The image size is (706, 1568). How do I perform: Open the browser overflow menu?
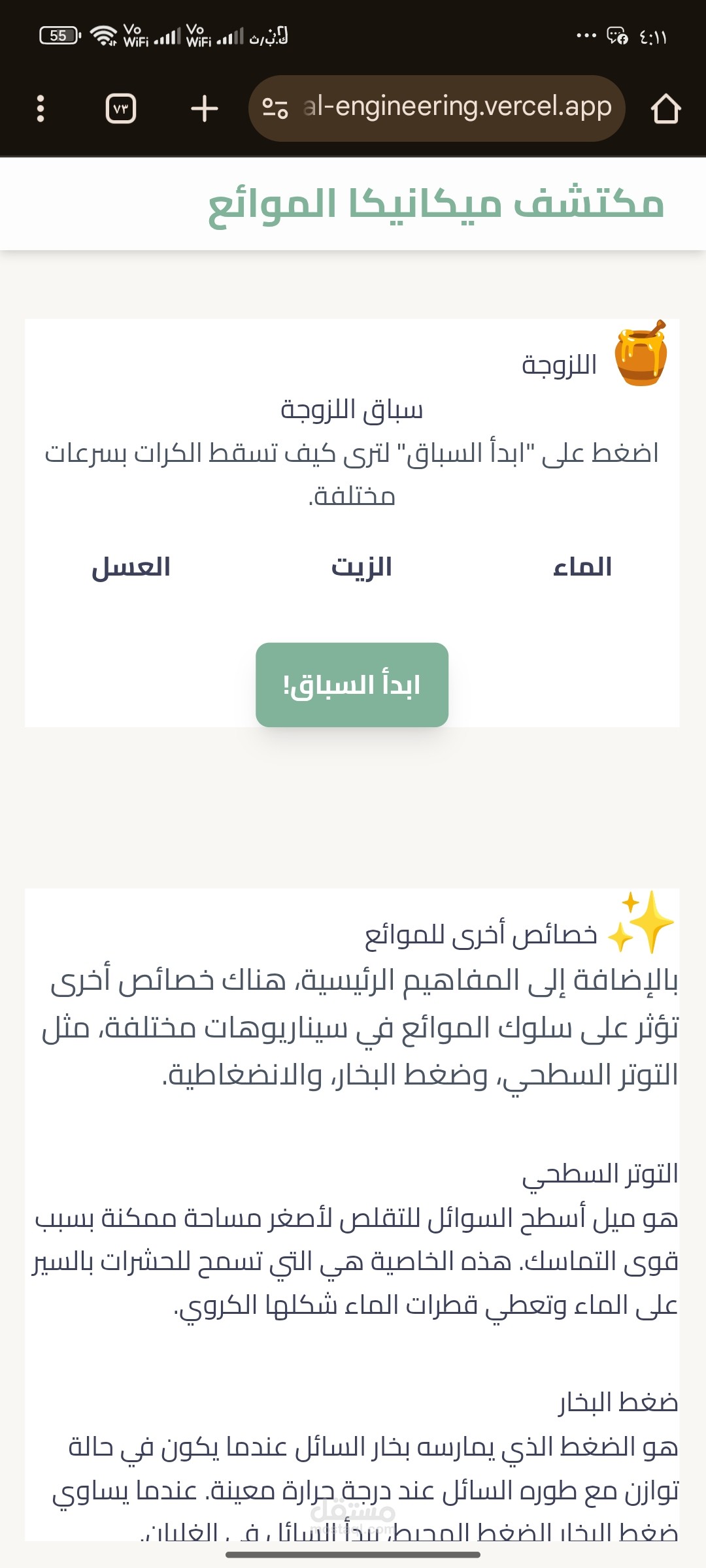coord(41,108)
